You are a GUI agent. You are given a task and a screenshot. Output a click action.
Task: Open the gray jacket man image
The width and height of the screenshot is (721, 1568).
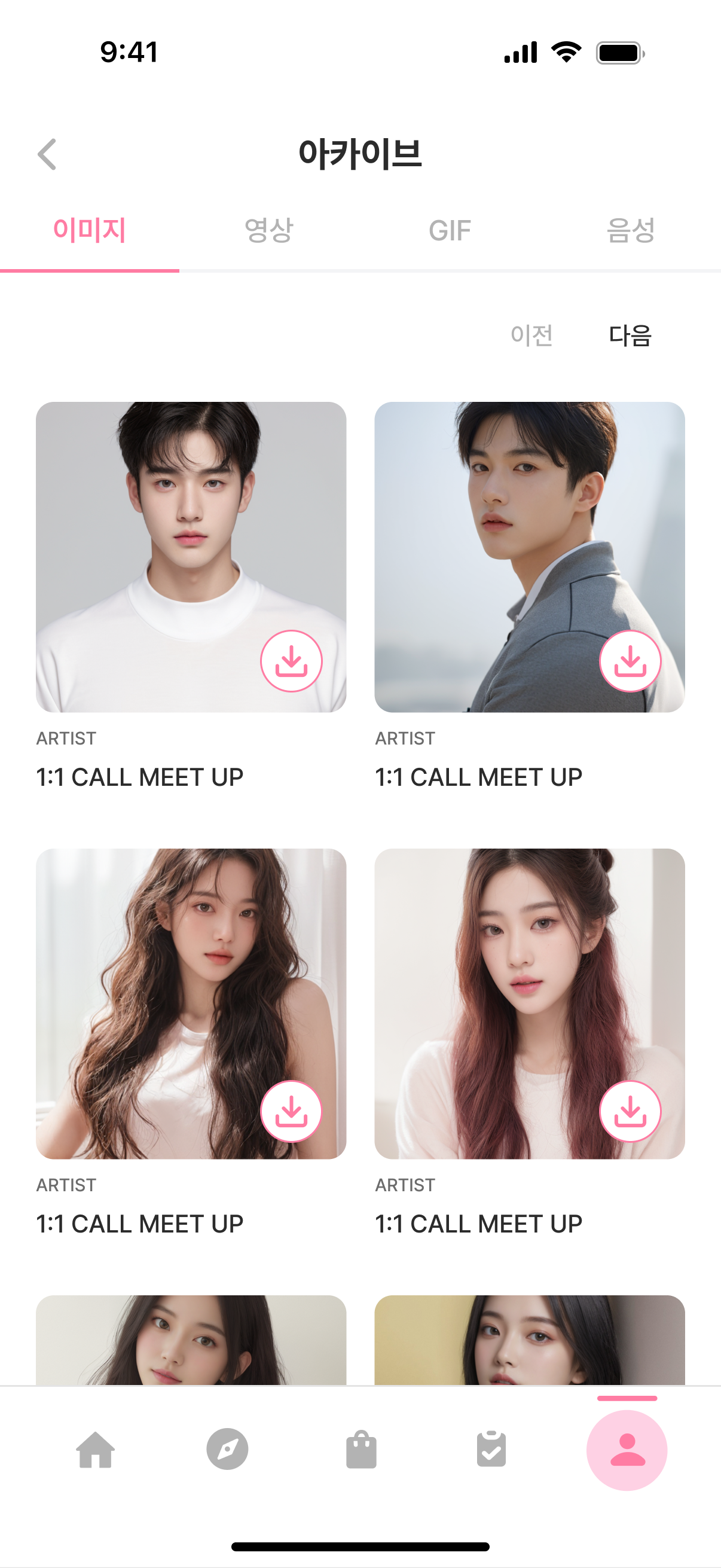(x=517, y=536)
